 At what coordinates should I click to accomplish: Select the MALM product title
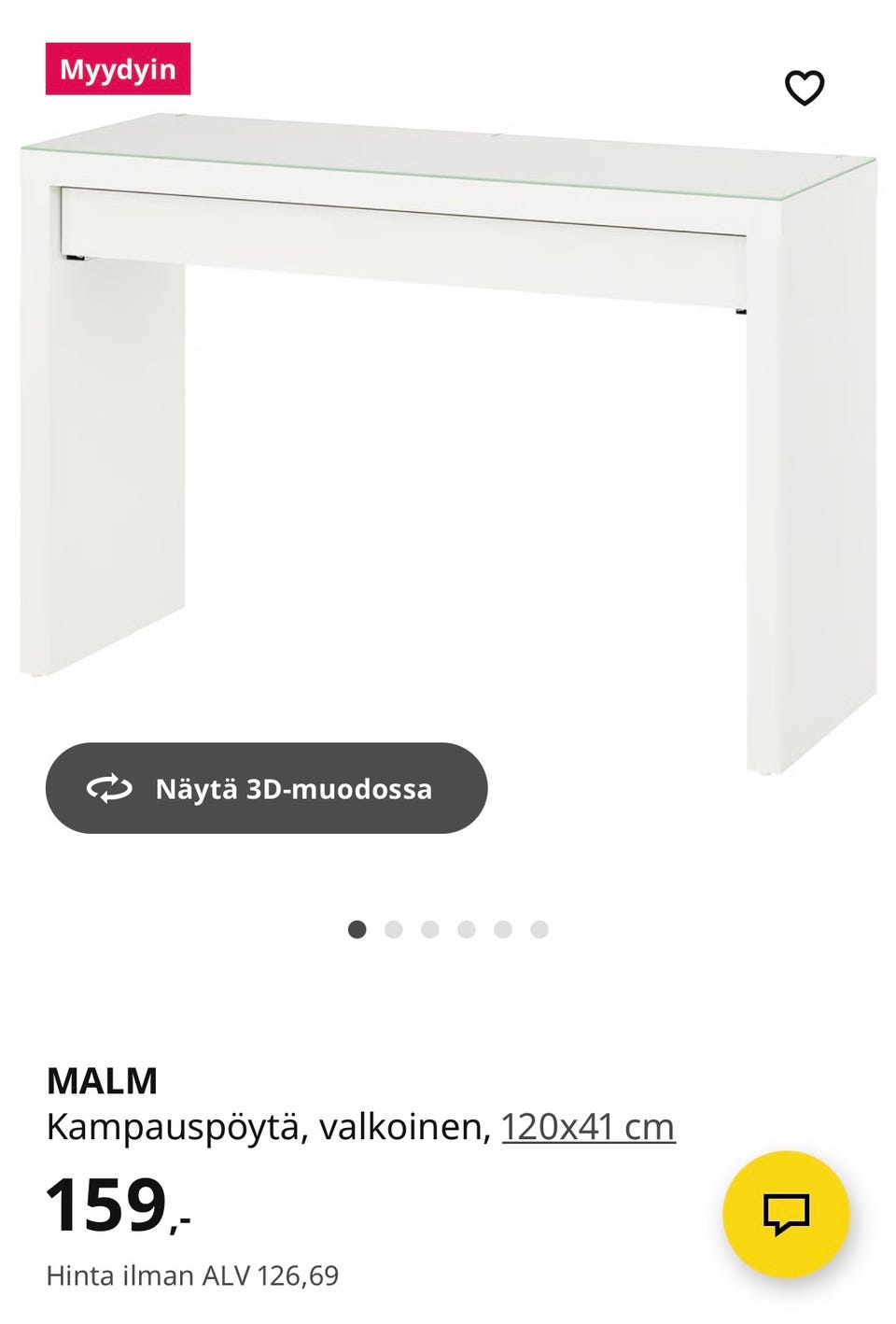pos(105,1082)
